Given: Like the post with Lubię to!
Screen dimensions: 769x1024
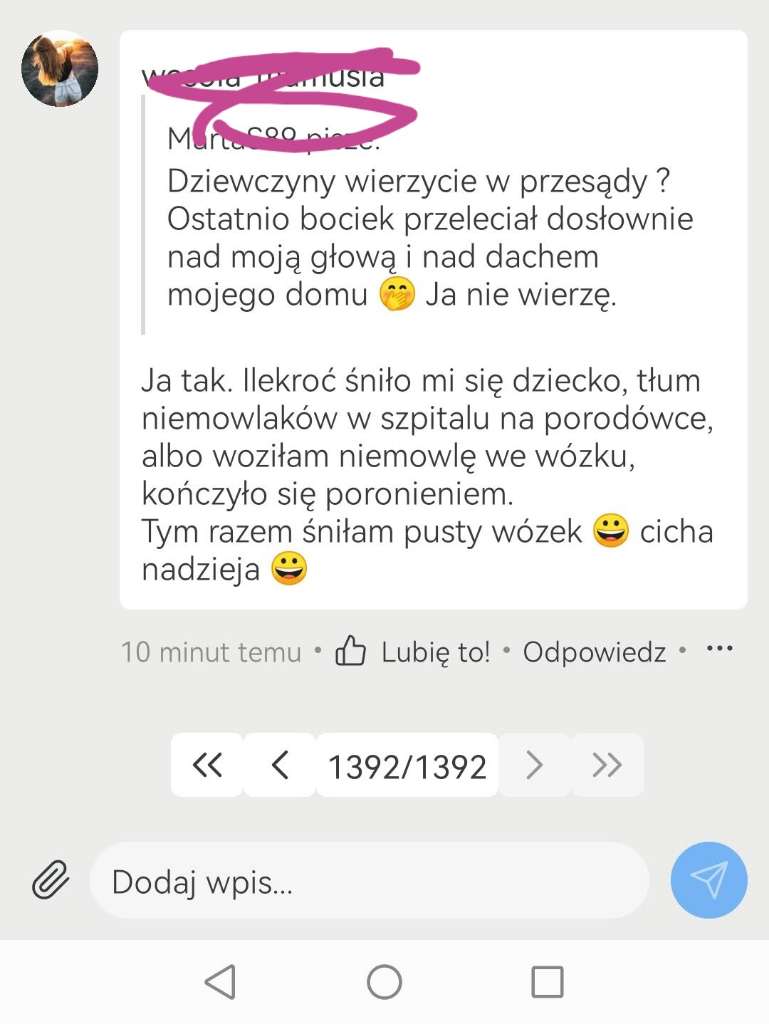Looking at the screenshot, I should click(x=413, y=653).
